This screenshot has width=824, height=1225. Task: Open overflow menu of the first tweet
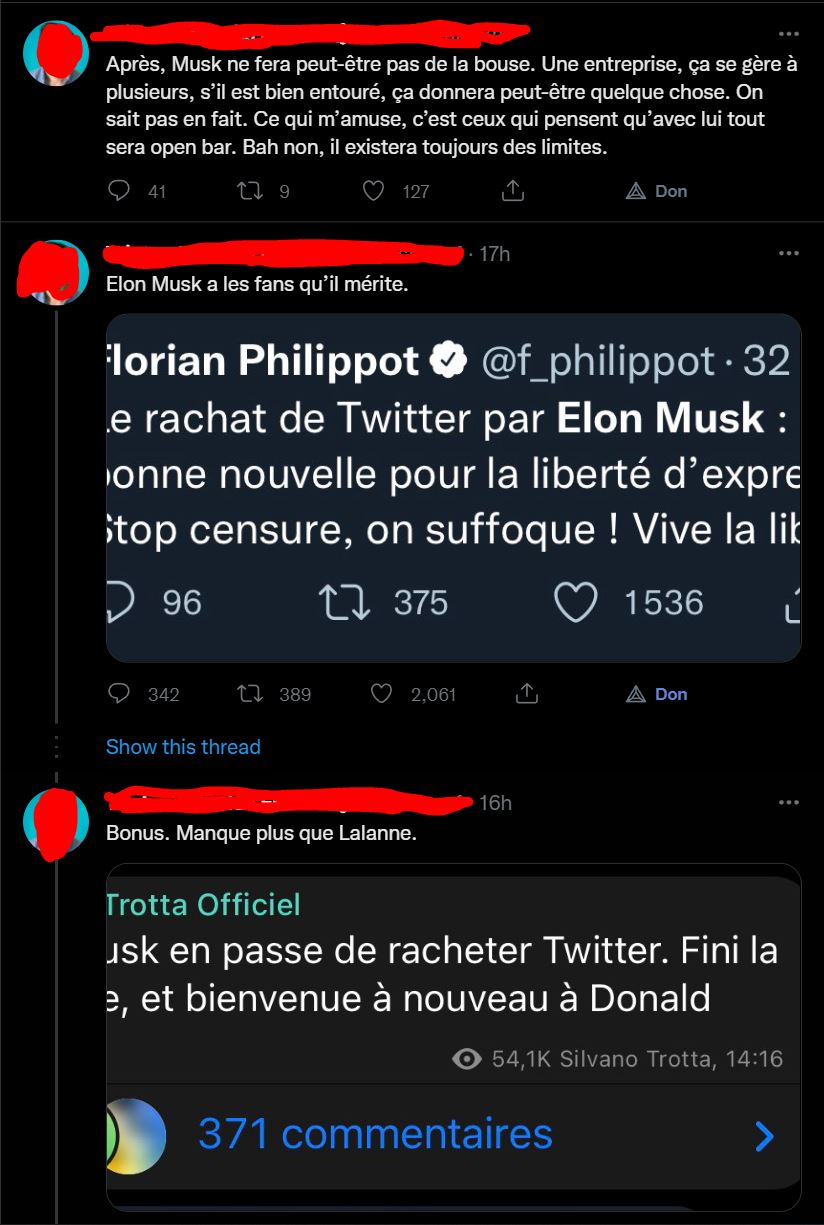[x=789, y=33]
